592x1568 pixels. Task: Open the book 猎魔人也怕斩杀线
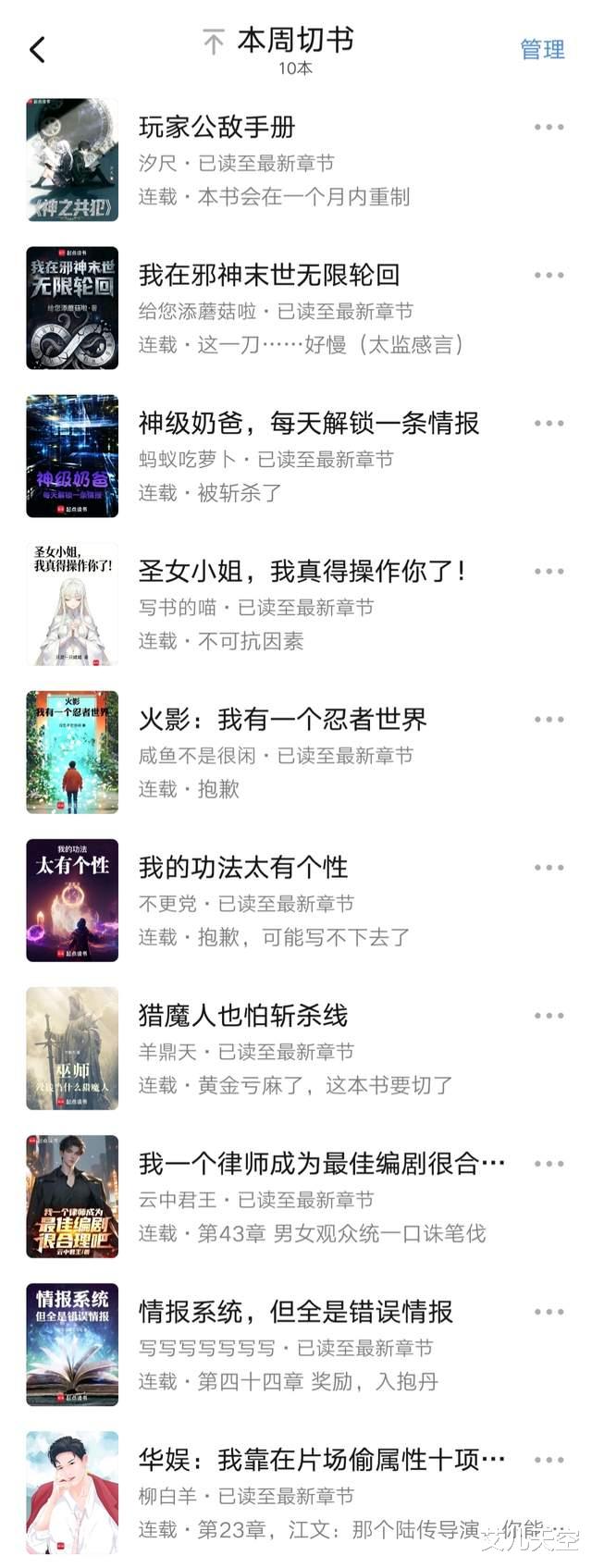242,1016
